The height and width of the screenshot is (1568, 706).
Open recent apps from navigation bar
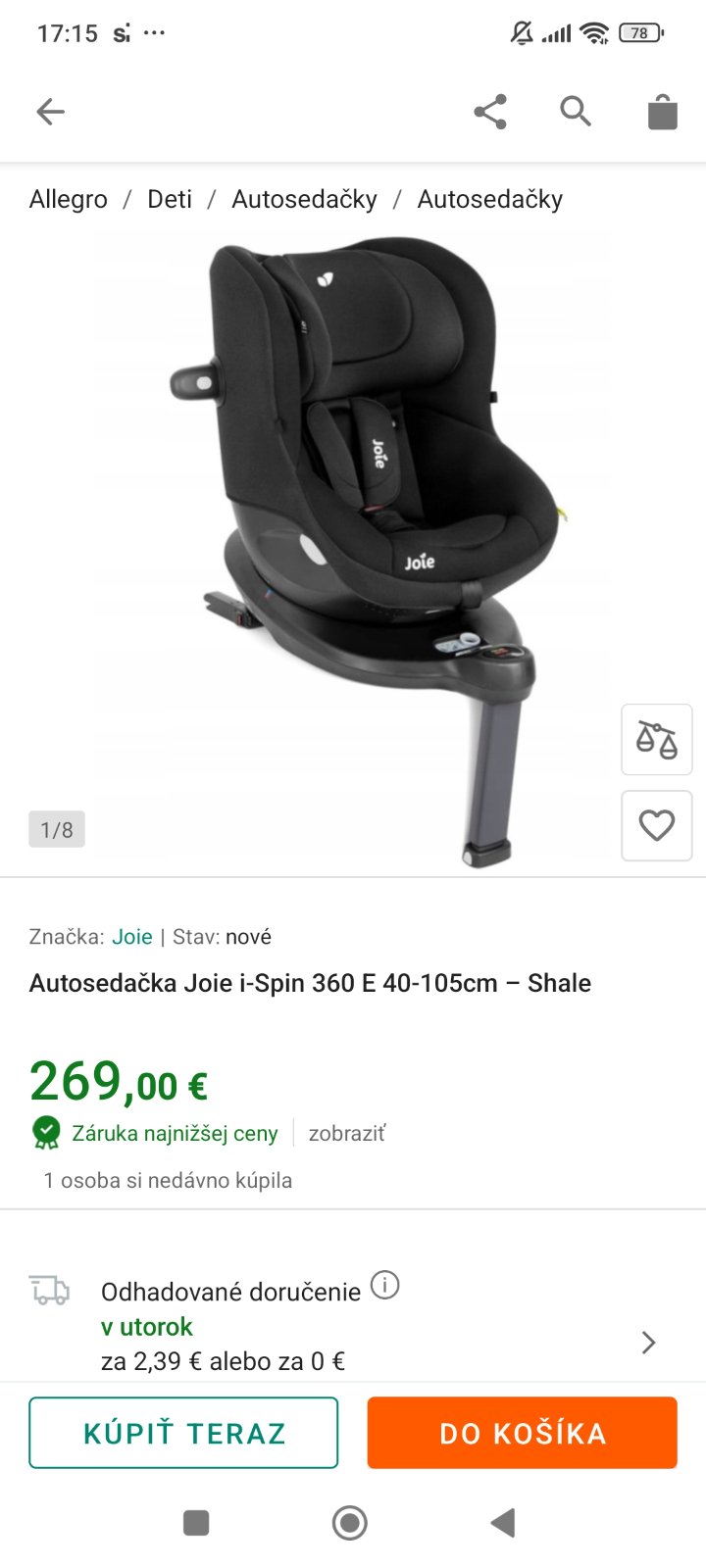196,1523
